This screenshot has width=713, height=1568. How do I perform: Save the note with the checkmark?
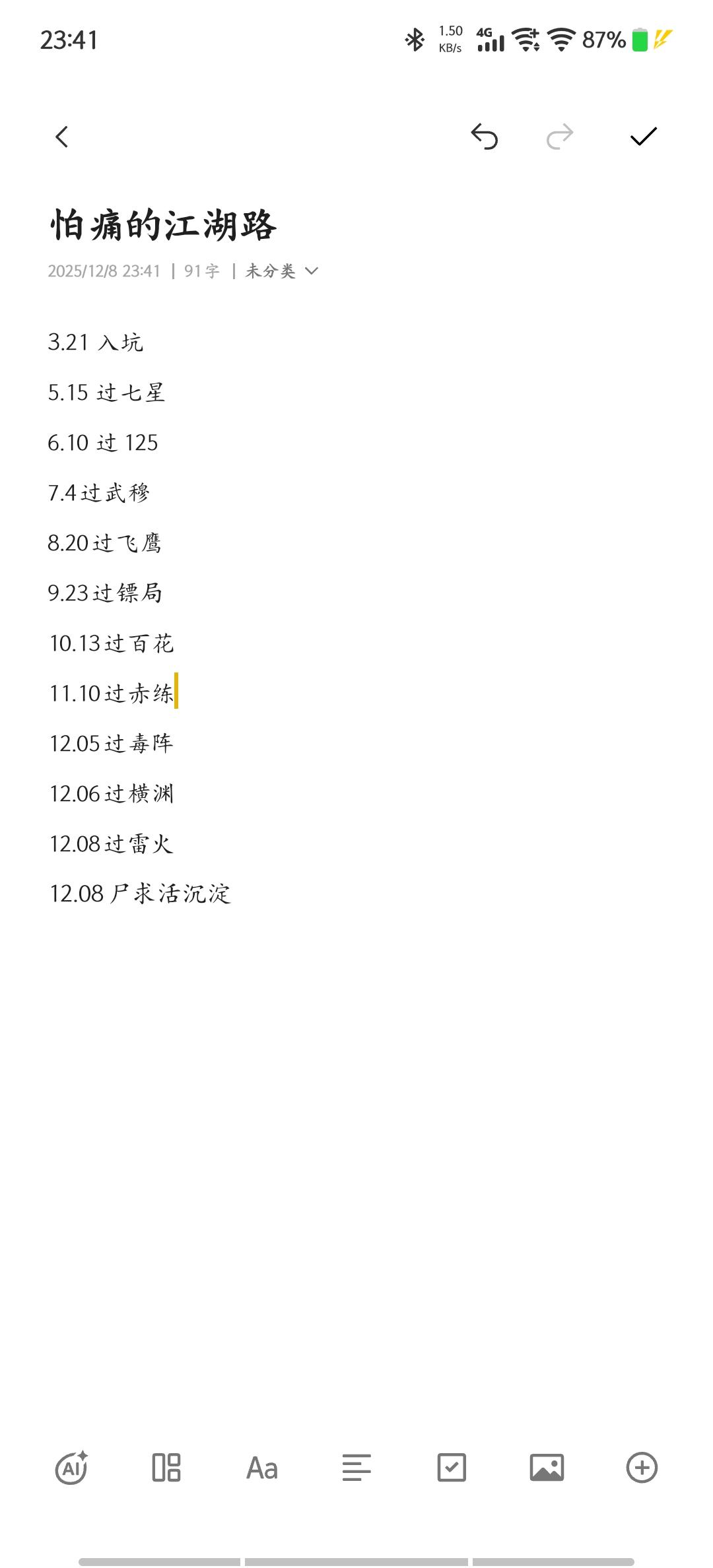(x=643, y=137)
